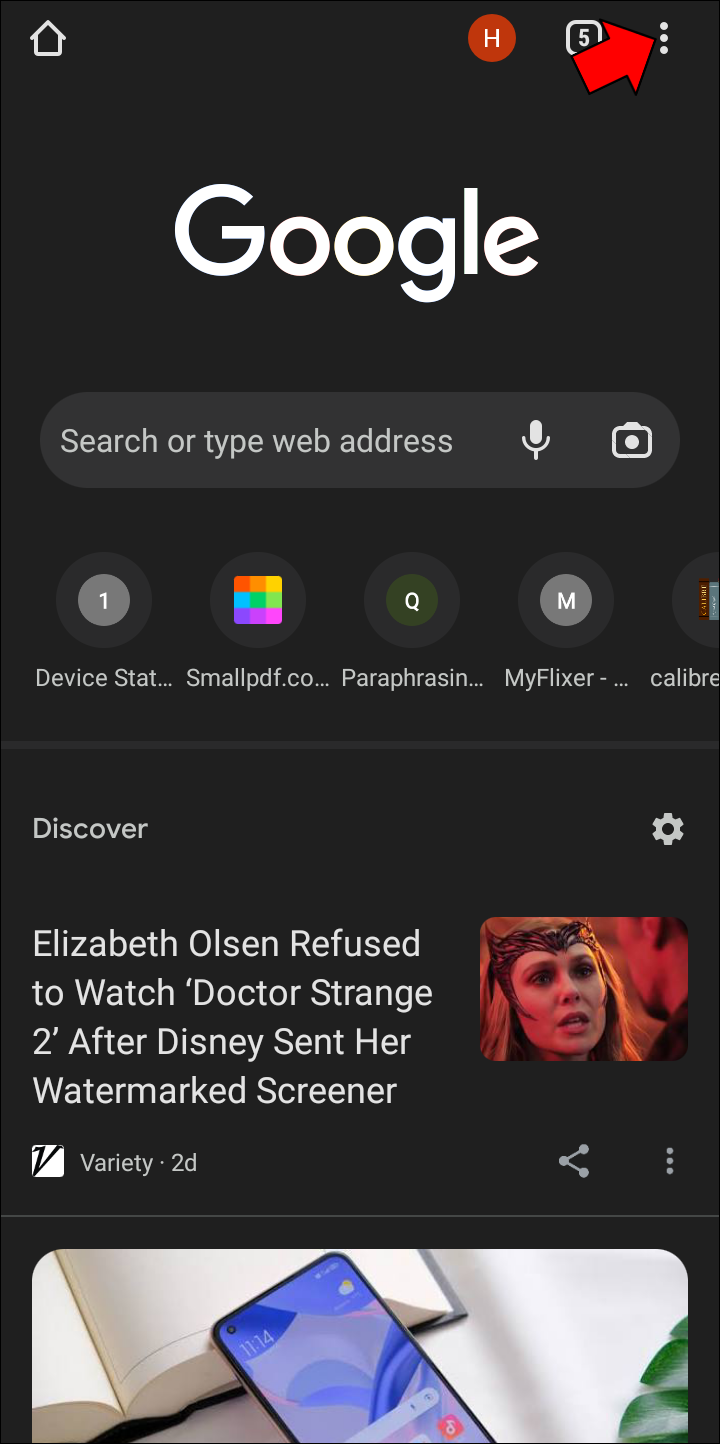Open the Chrome home page icon
This screenshot has width=720, height=1444.
pyautogui.click(x=47, y=40)
